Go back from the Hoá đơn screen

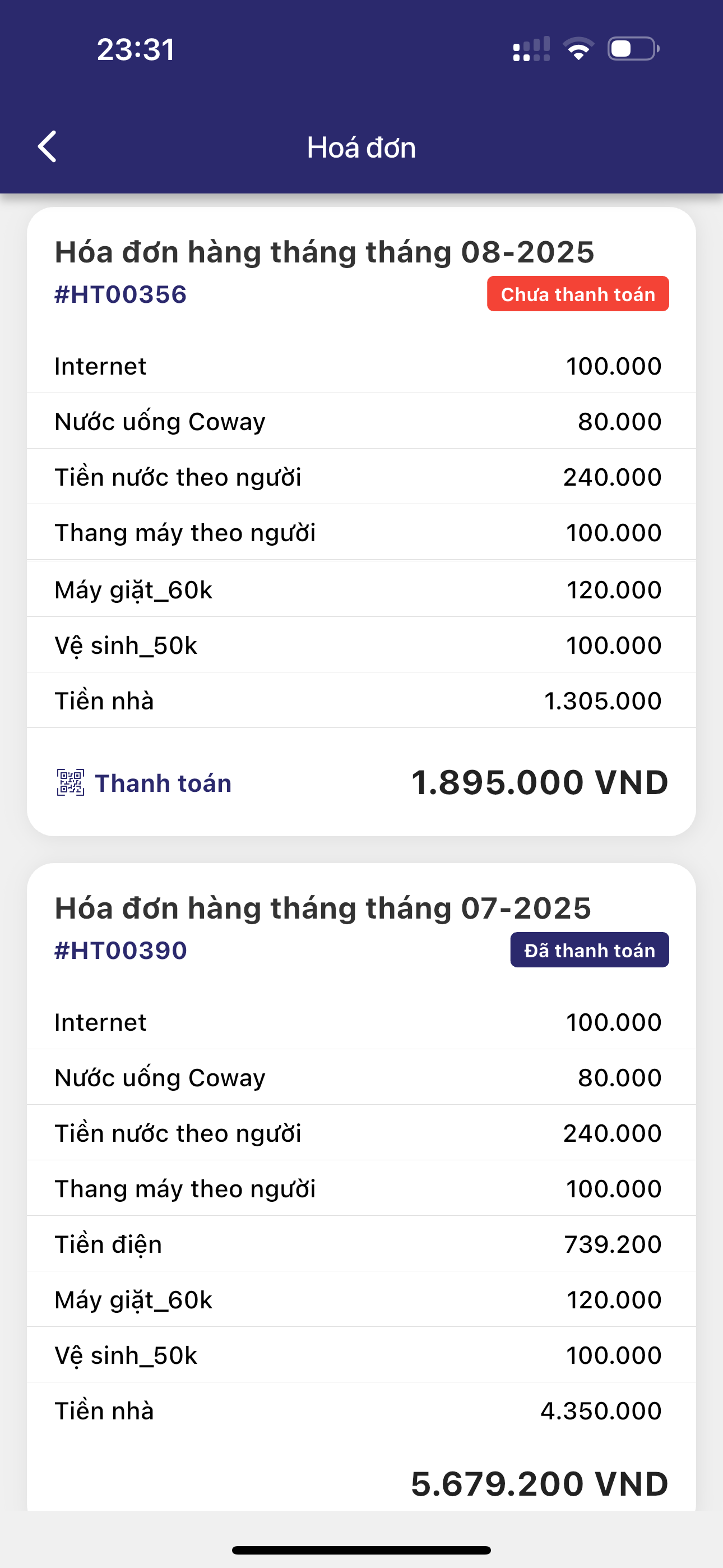point(48,147)
